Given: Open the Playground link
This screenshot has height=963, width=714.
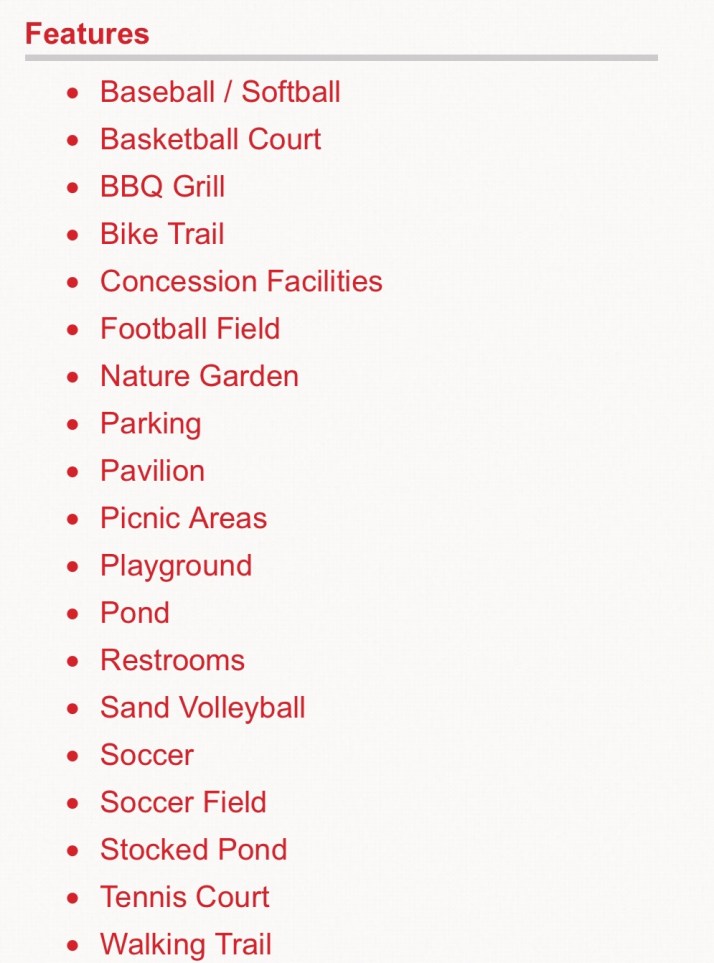Looking at the screenshot, I should pyautogui.click(x=176, y=566).
